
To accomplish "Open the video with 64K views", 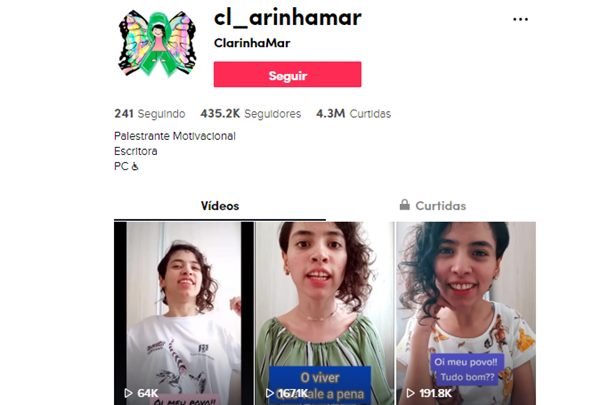I will 178,312.
